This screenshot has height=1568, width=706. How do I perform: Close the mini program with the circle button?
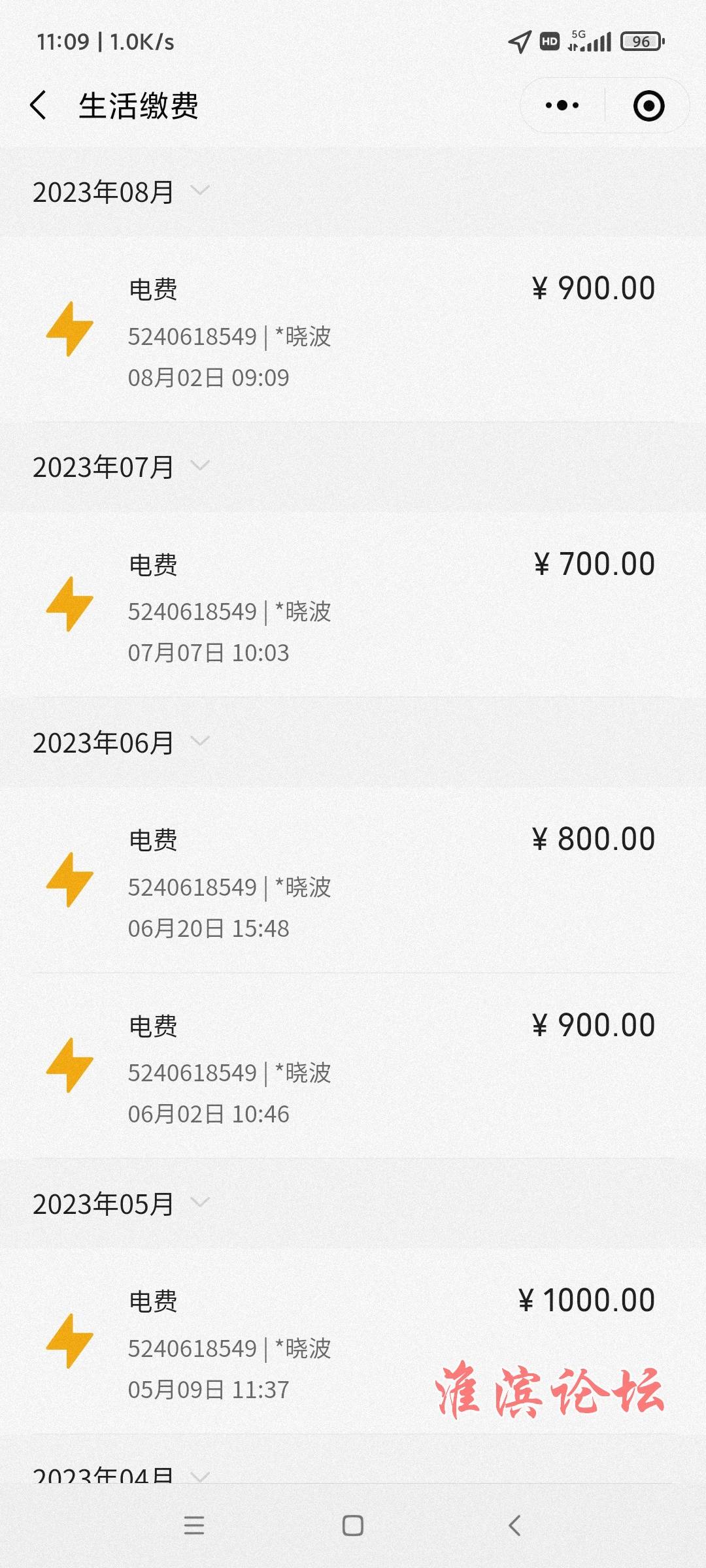click(648, 105)
